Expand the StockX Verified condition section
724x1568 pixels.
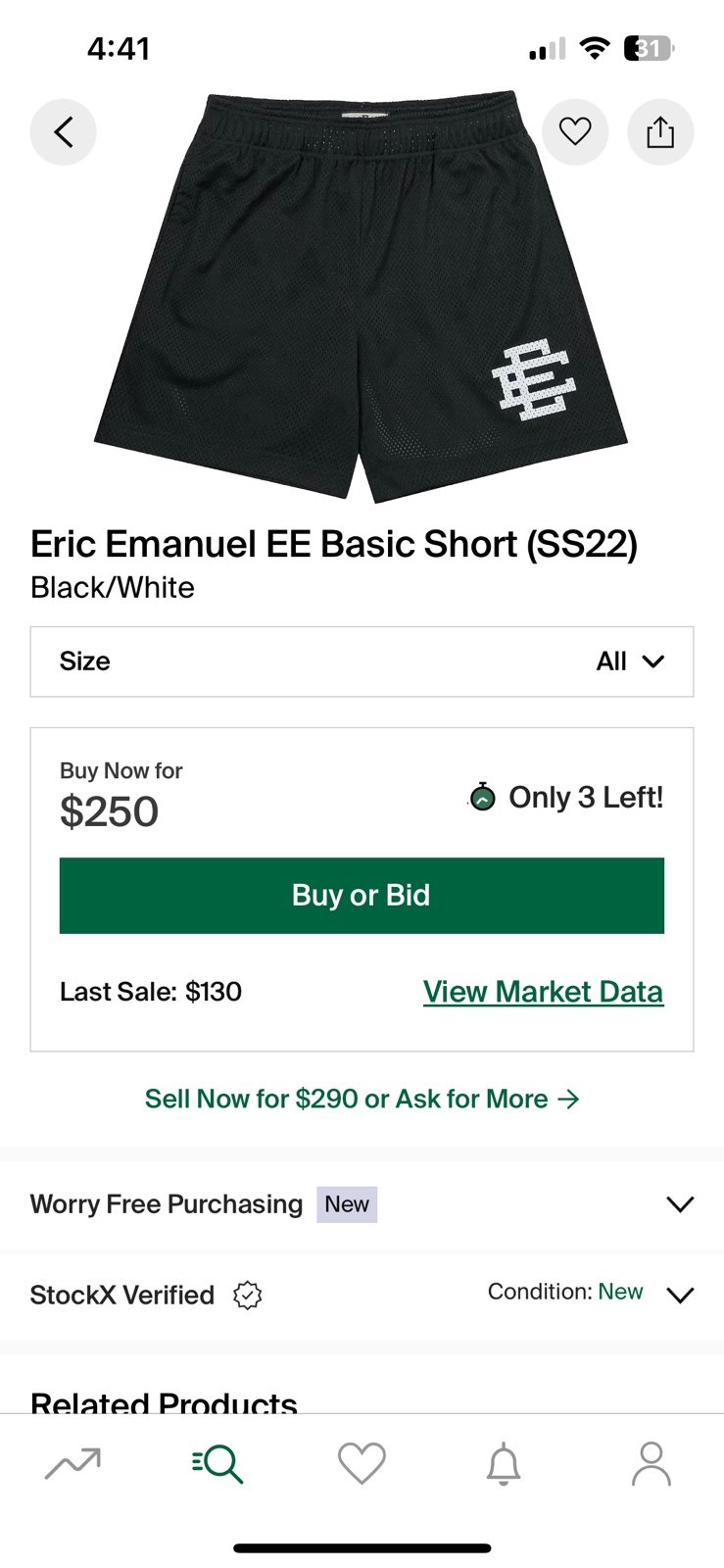pos(362,1295)
